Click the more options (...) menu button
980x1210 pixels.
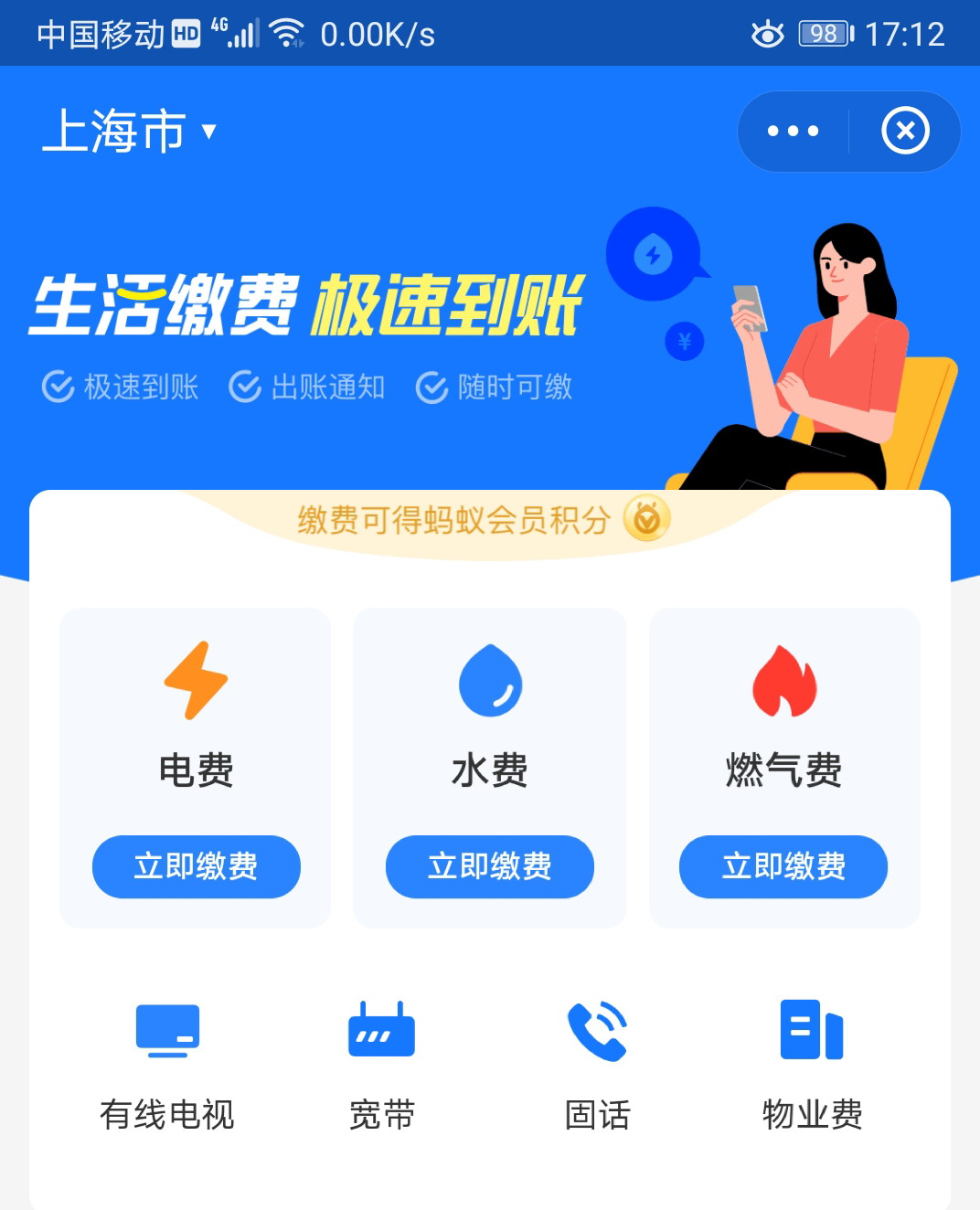click(x=792, y=132)
